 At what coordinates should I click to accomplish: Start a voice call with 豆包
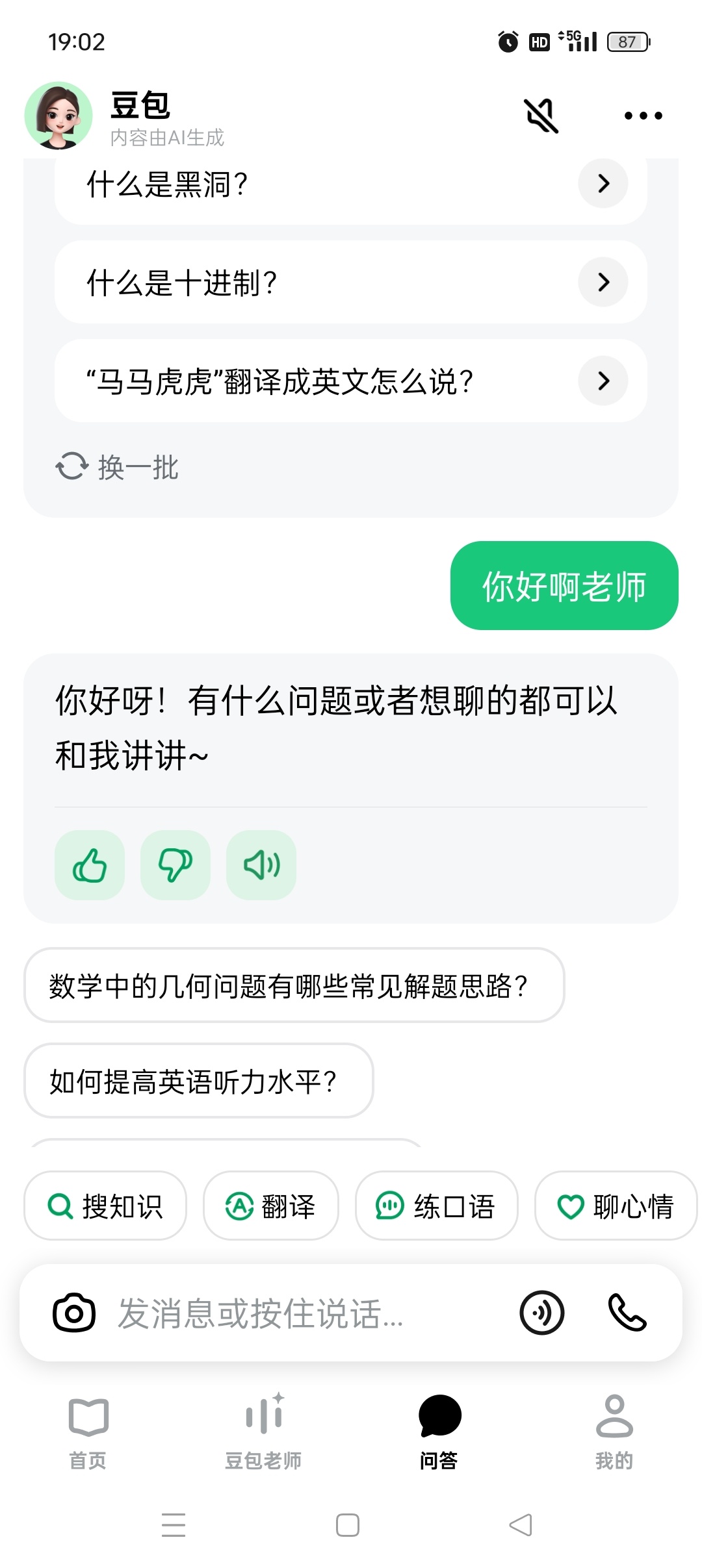click(x=627, y=1313)
